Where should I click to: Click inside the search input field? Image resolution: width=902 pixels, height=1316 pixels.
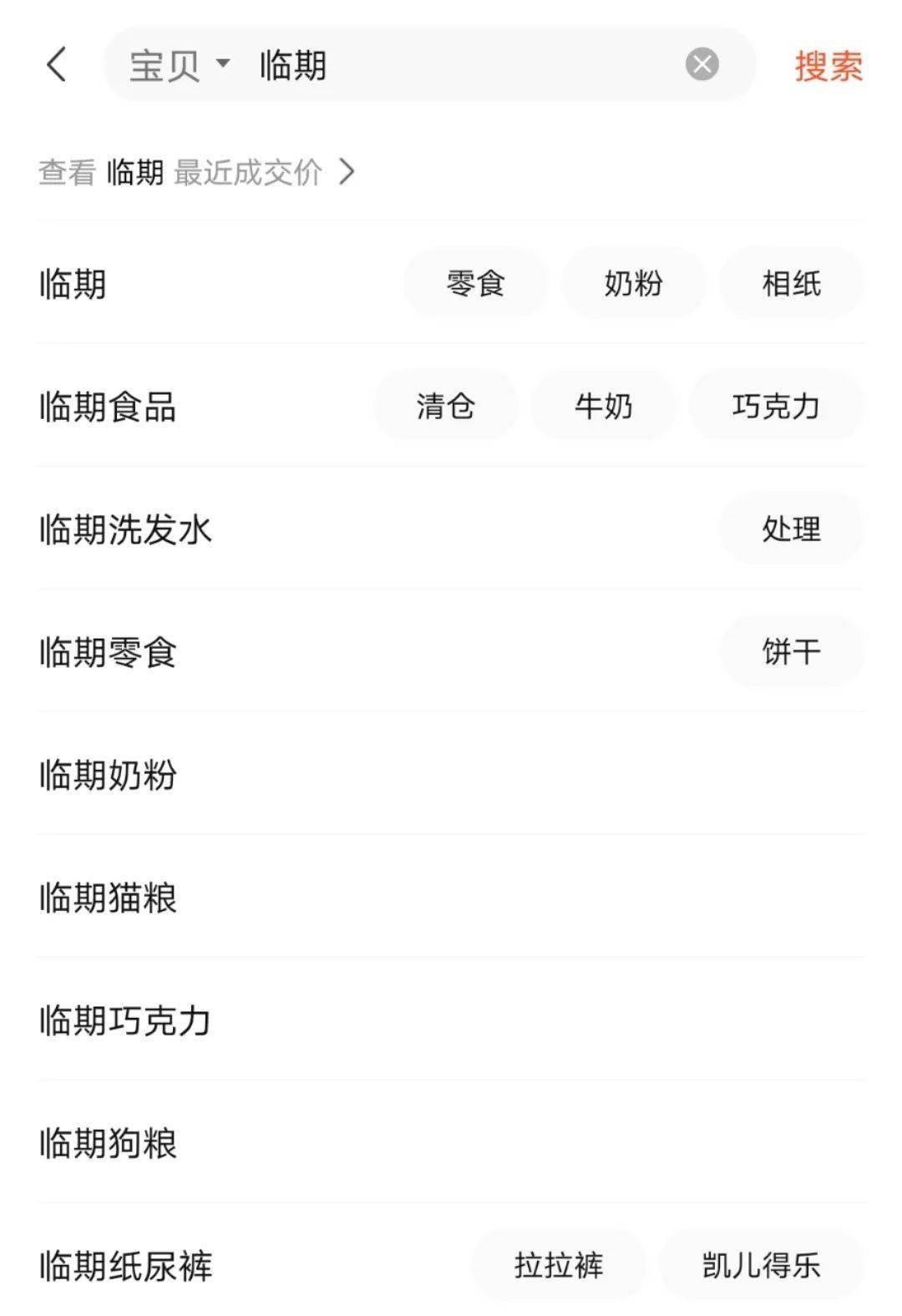[x=418, y=63]
